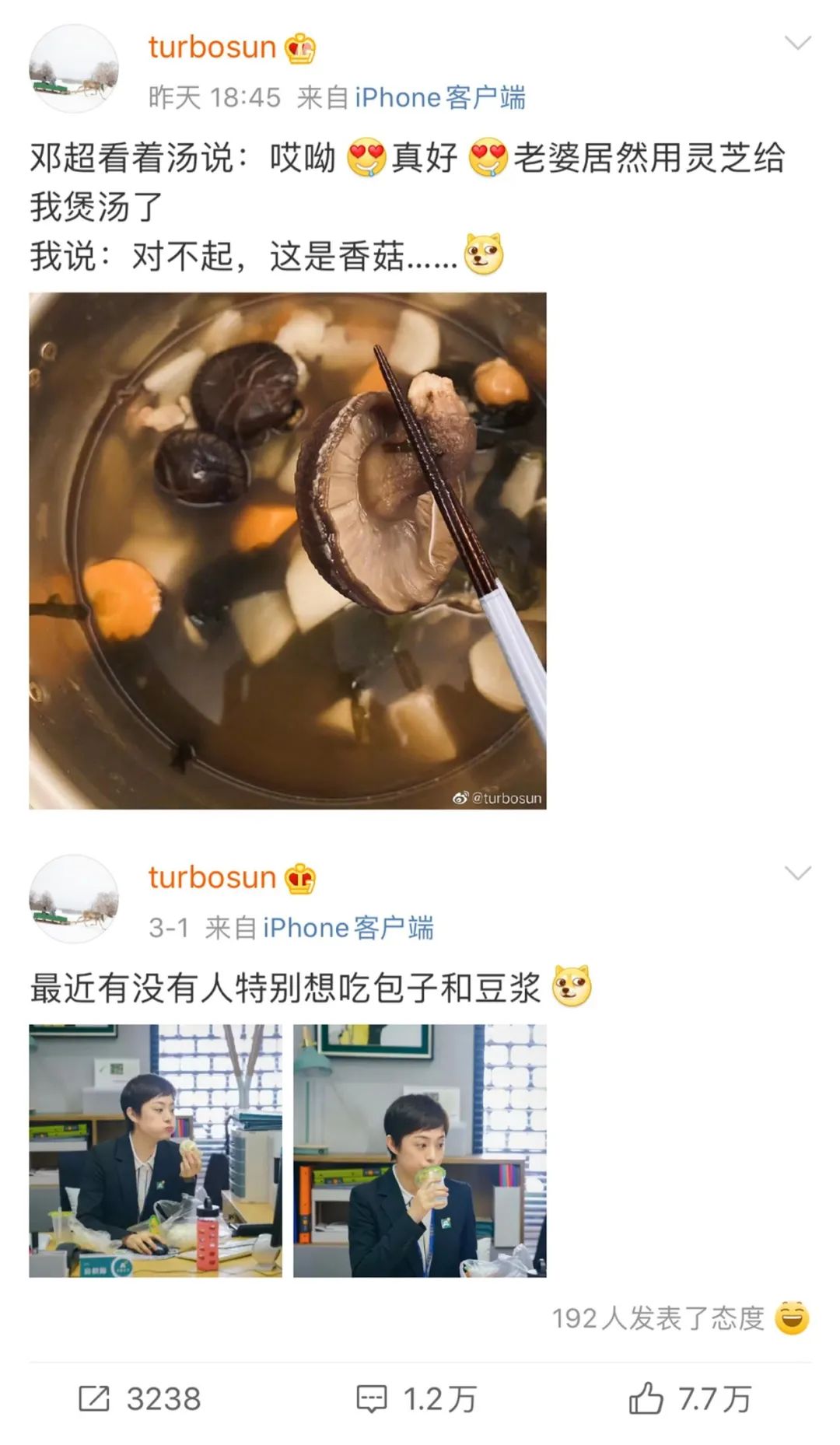Repost the 3-1 post with 3238 shares
Viewport: 840px width, 1445px height.
pos(140,1399)
